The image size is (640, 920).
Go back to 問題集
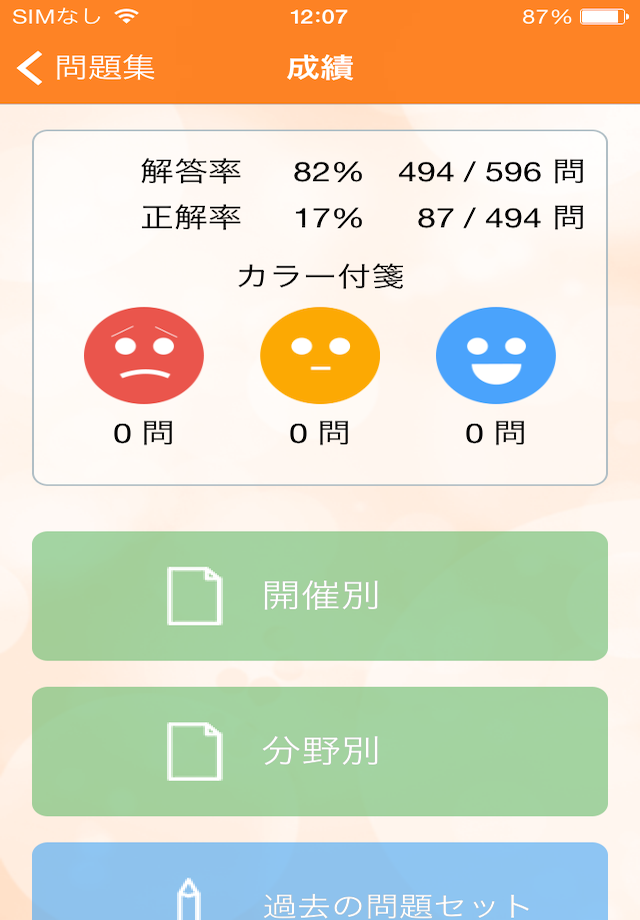pyautogui.click(x=86, y=67)
